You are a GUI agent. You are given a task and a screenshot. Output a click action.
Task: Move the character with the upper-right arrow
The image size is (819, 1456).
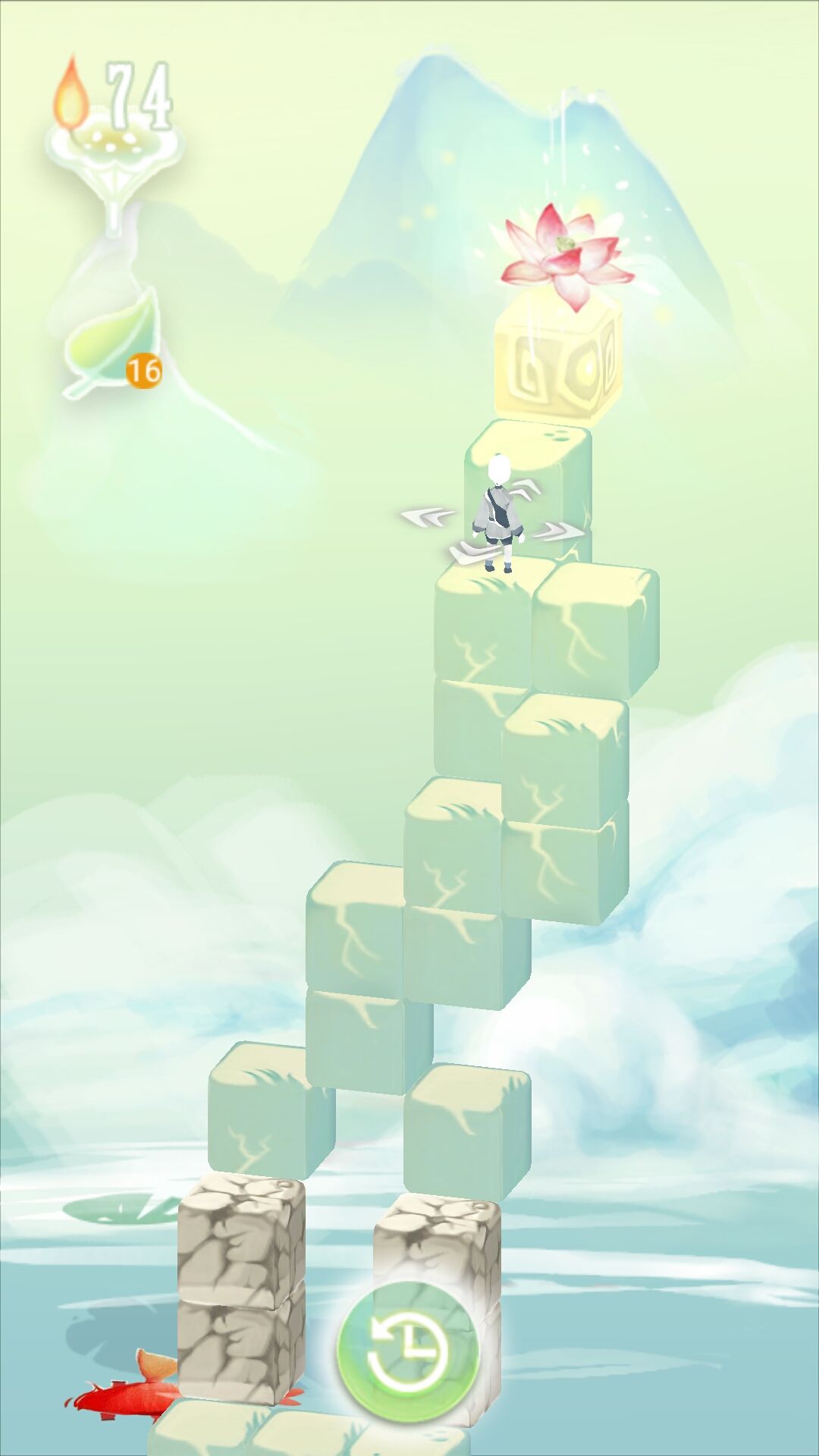click(525, 489)
